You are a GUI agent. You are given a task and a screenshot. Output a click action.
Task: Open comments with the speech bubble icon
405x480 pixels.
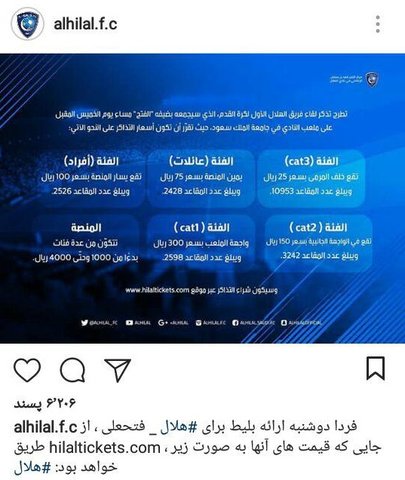72,370
